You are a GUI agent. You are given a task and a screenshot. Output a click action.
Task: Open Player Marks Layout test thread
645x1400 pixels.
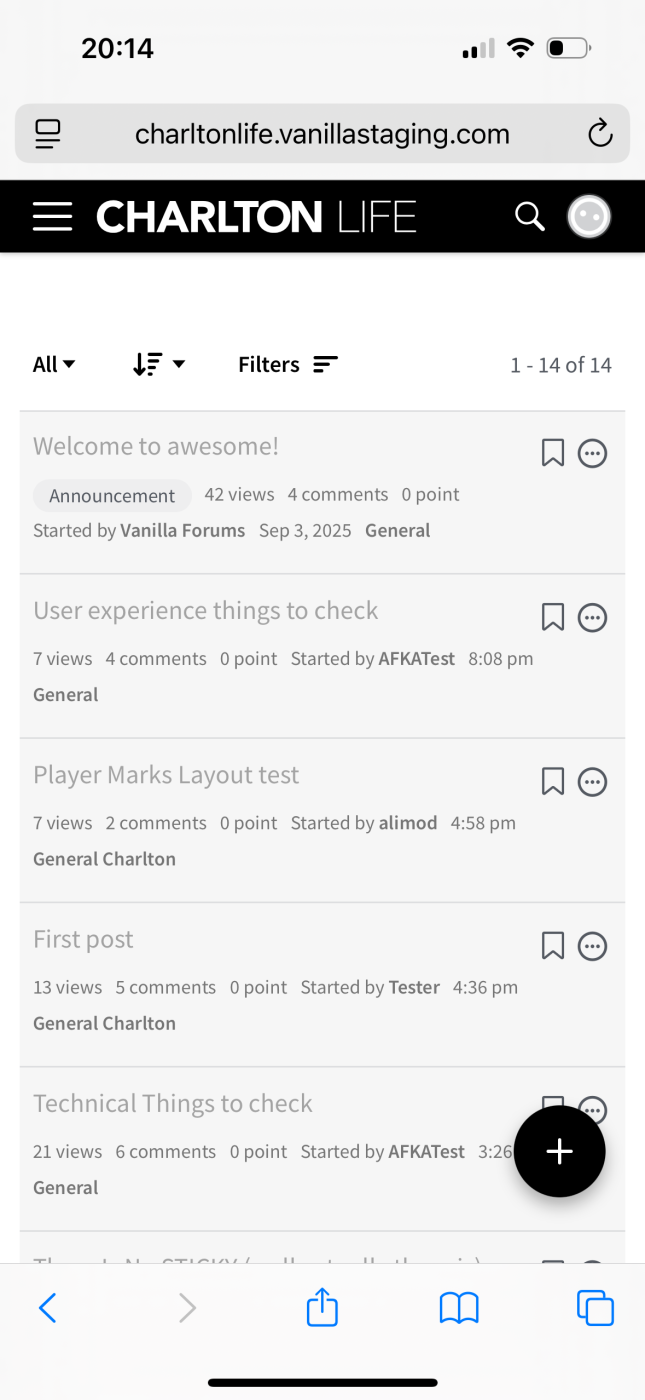[x=166, y=775]
